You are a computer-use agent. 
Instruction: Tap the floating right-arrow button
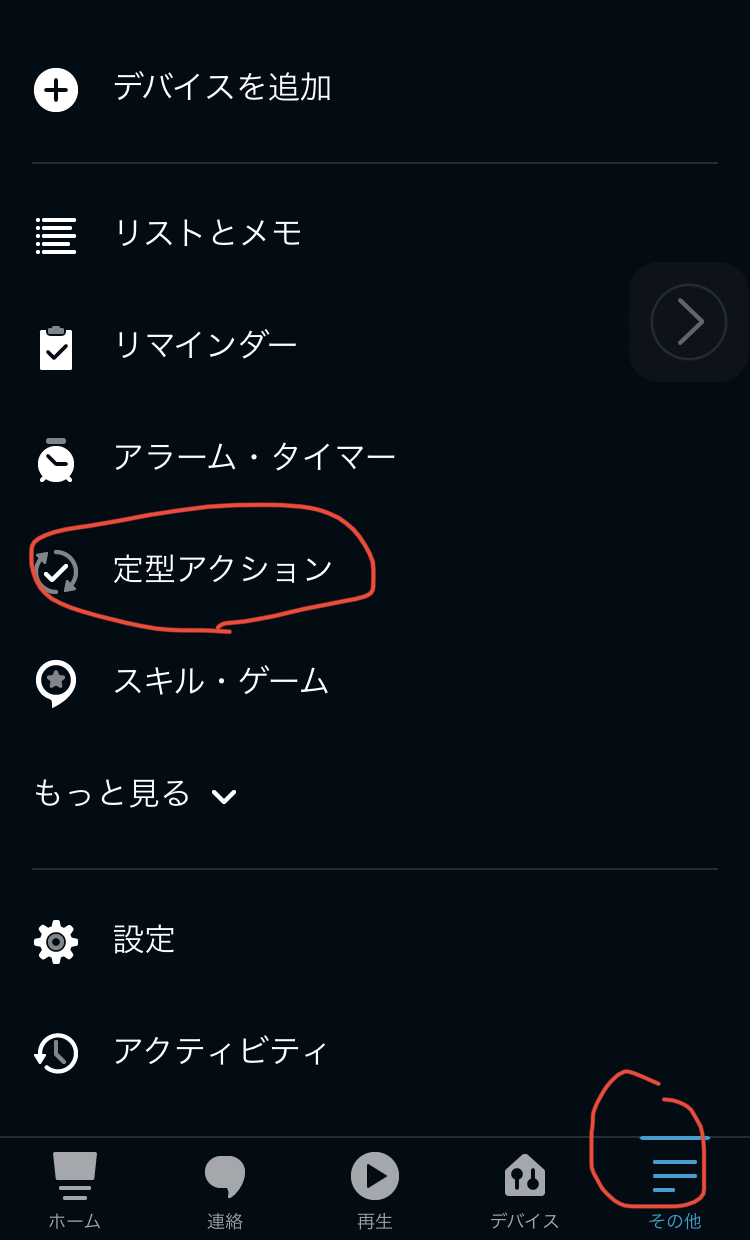tap(689, 322)
